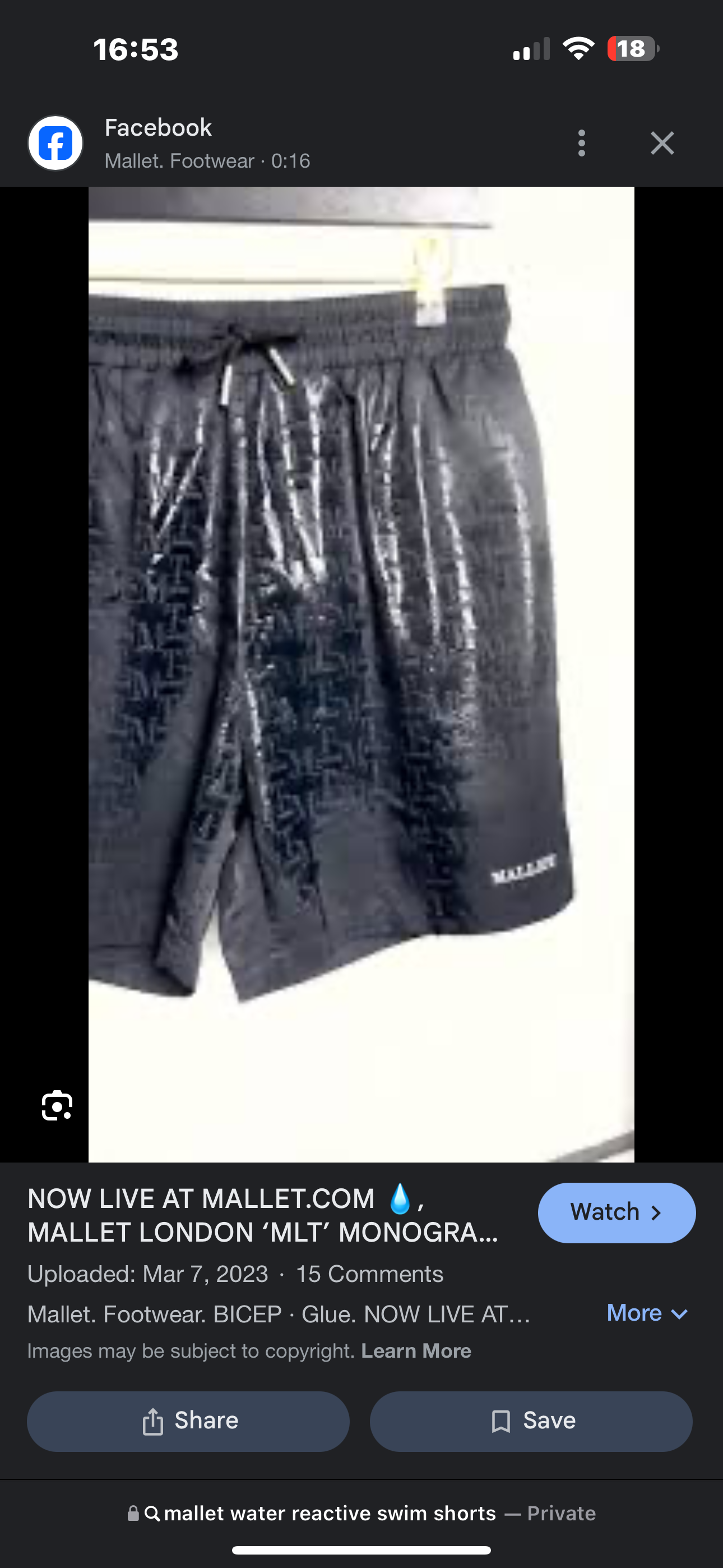Open the Learn More copyright link

[416, 1351]
